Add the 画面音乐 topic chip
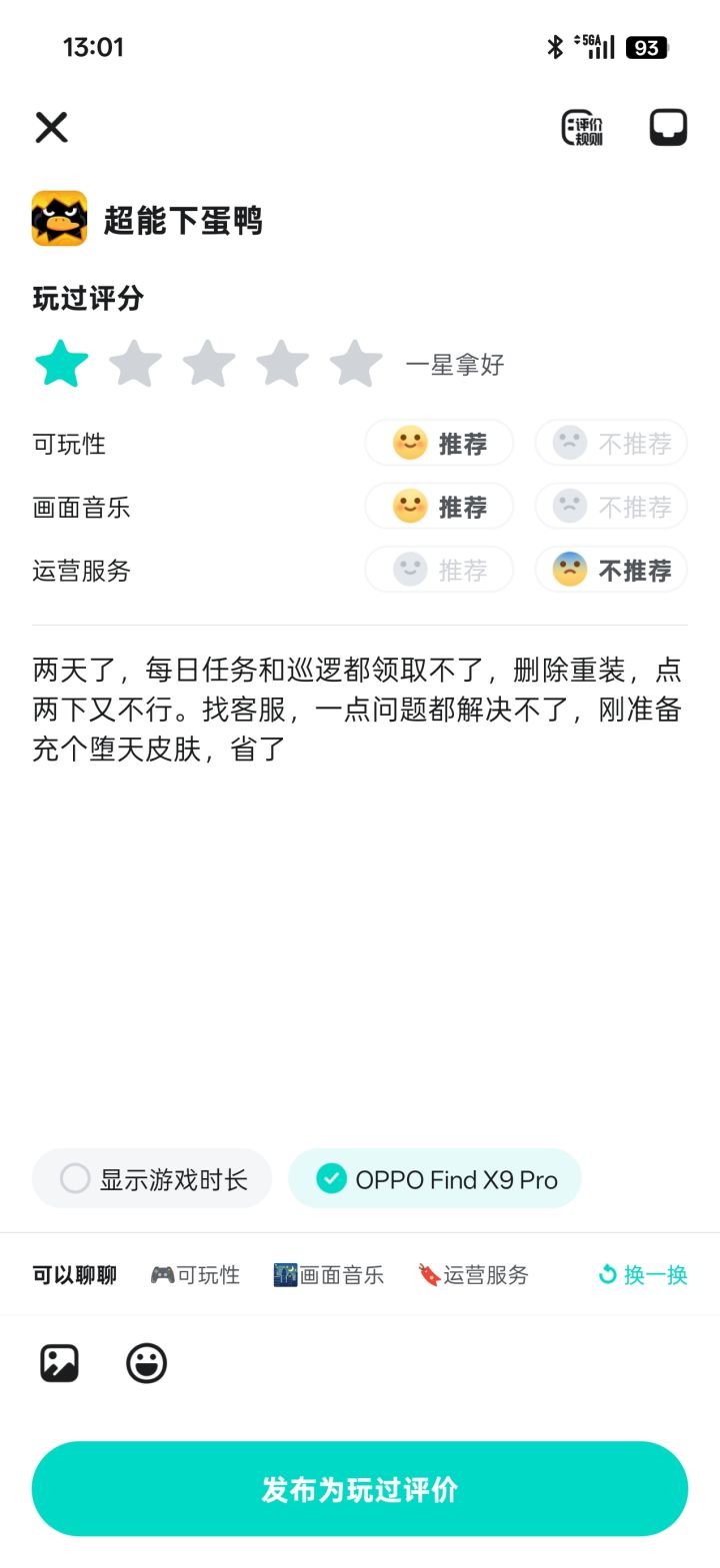Viewport: 720px width, 1568px height. [329, 1275]
